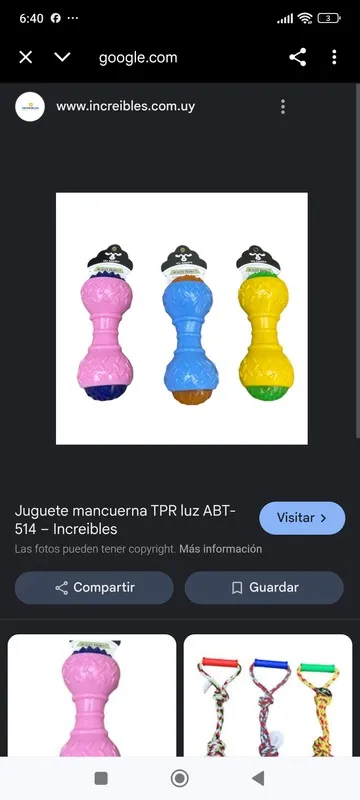Tap Compartir to share the image

pyautogui.click(x=94, y=588)
